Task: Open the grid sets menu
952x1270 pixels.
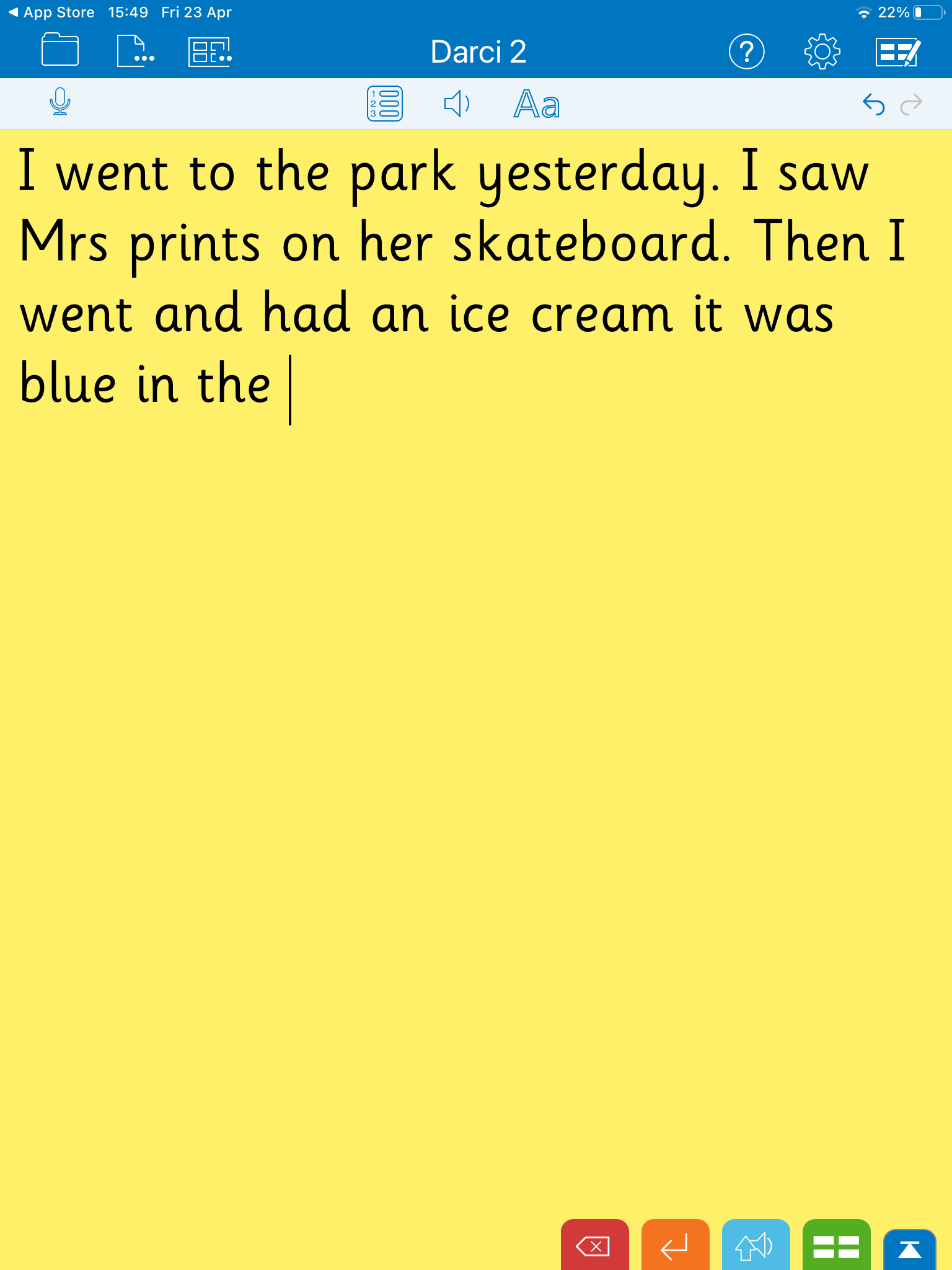Action: [x=210, y=51]
